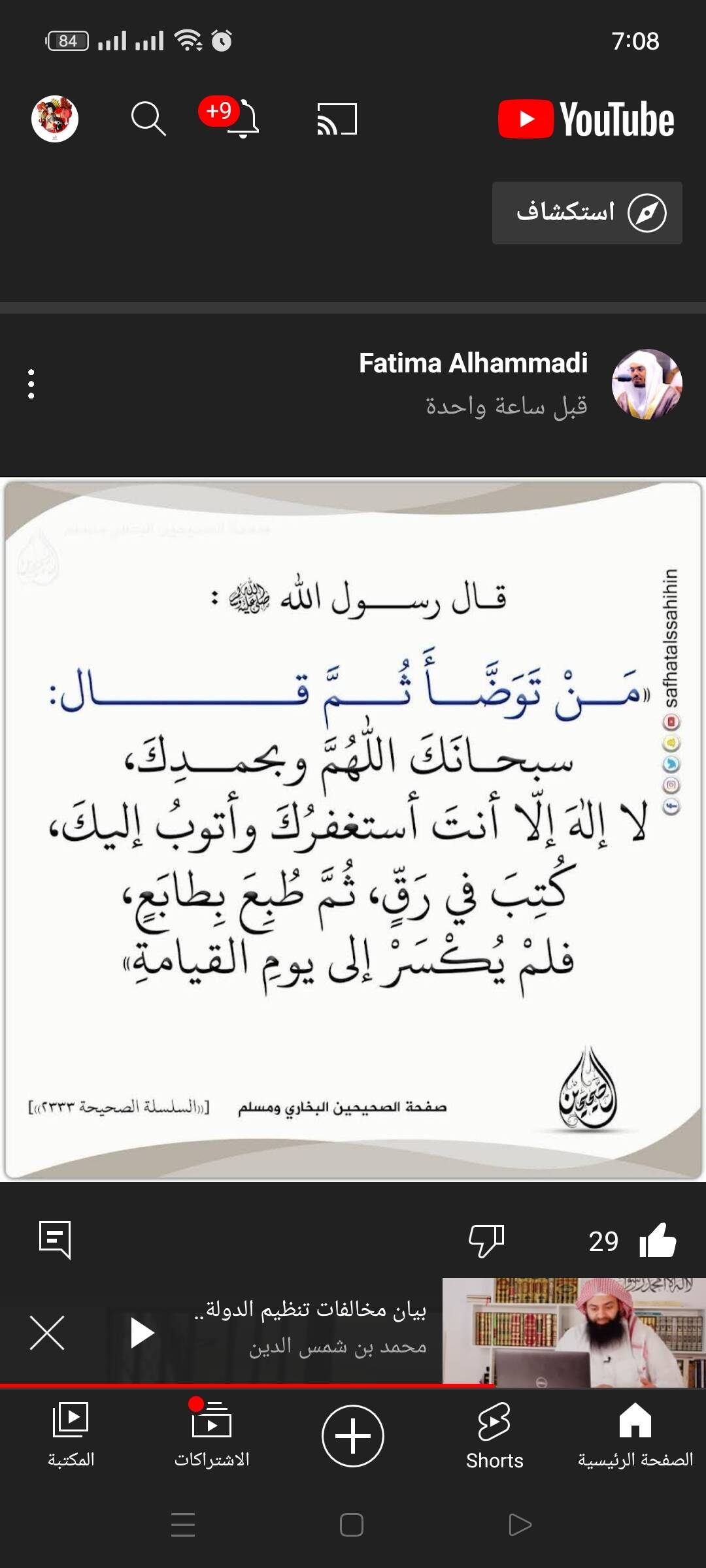Open your account profile avatar
This screenshot has height=1568, width=706.
(55, 119)
